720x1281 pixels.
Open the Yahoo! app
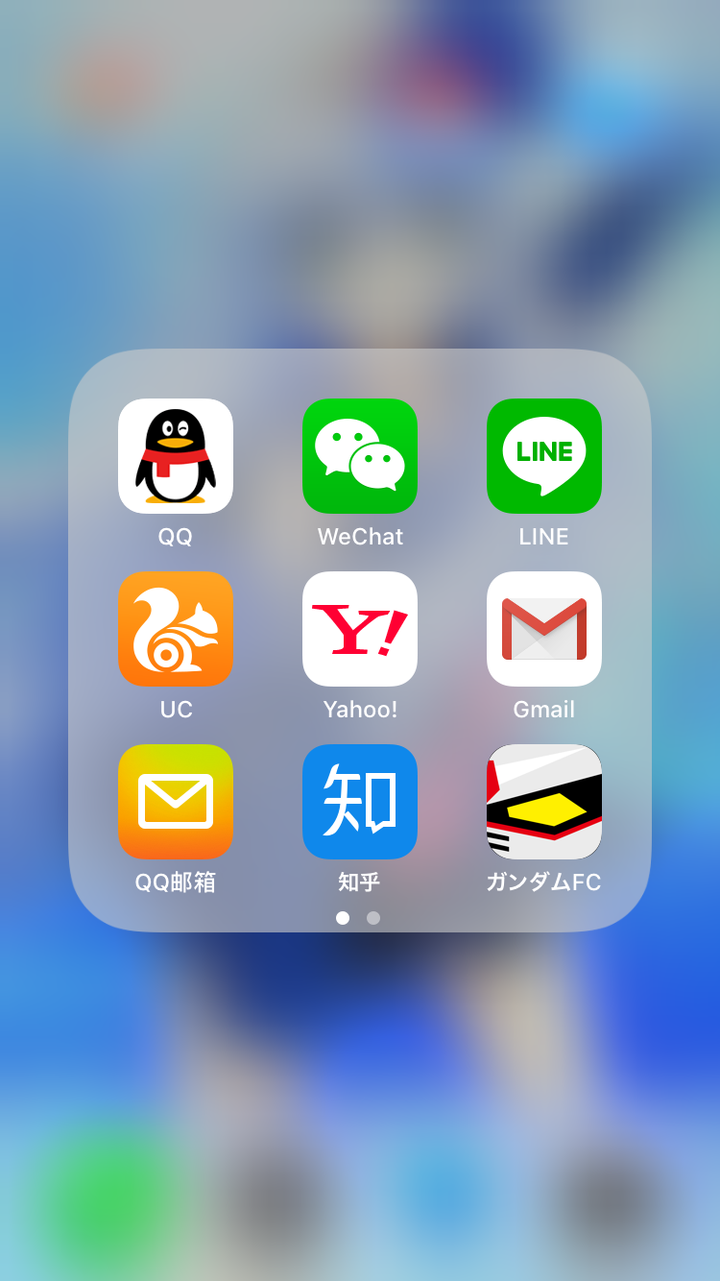pos(360,629)
